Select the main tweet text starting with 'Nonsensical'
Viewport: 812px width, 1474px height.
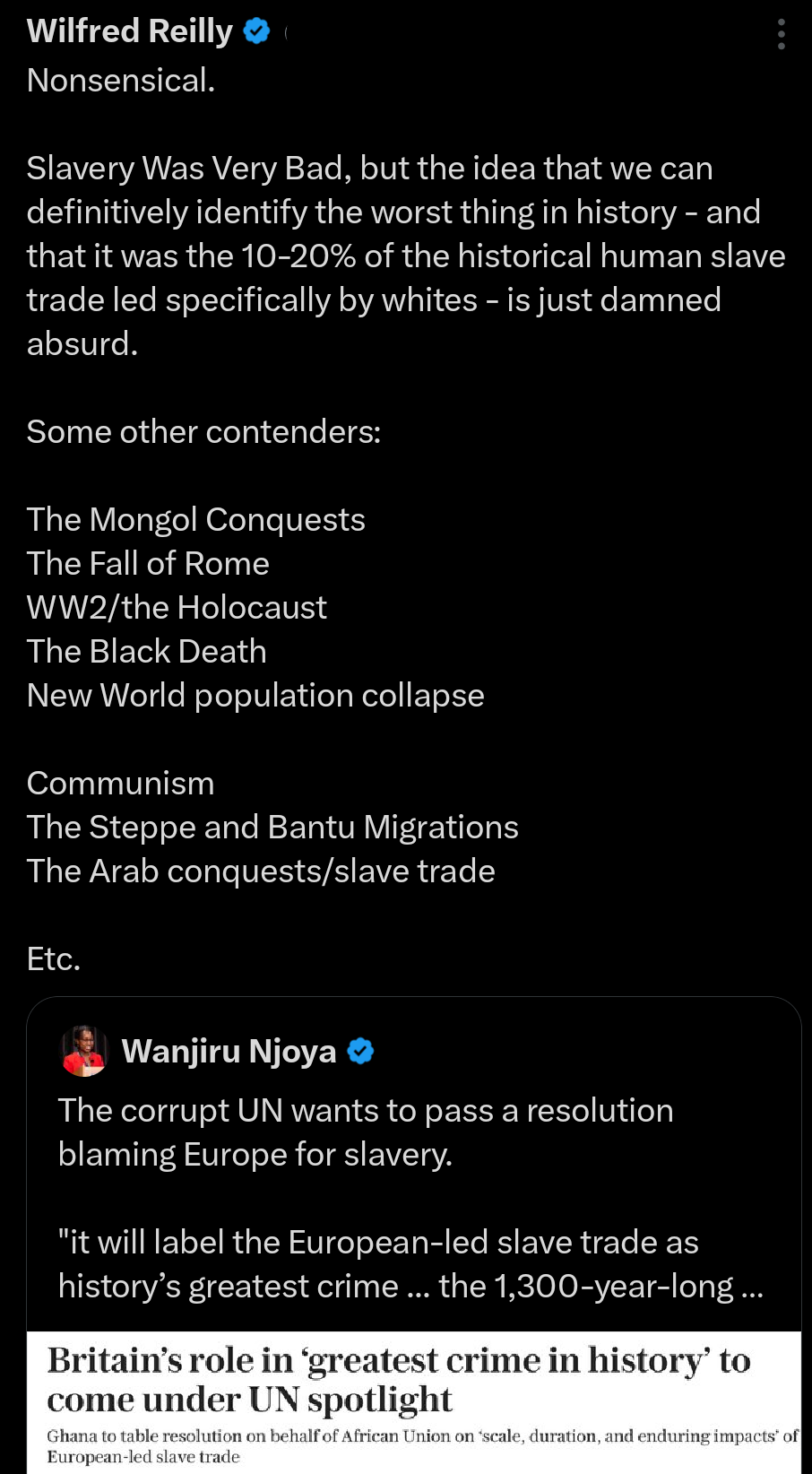click(121, 80)
